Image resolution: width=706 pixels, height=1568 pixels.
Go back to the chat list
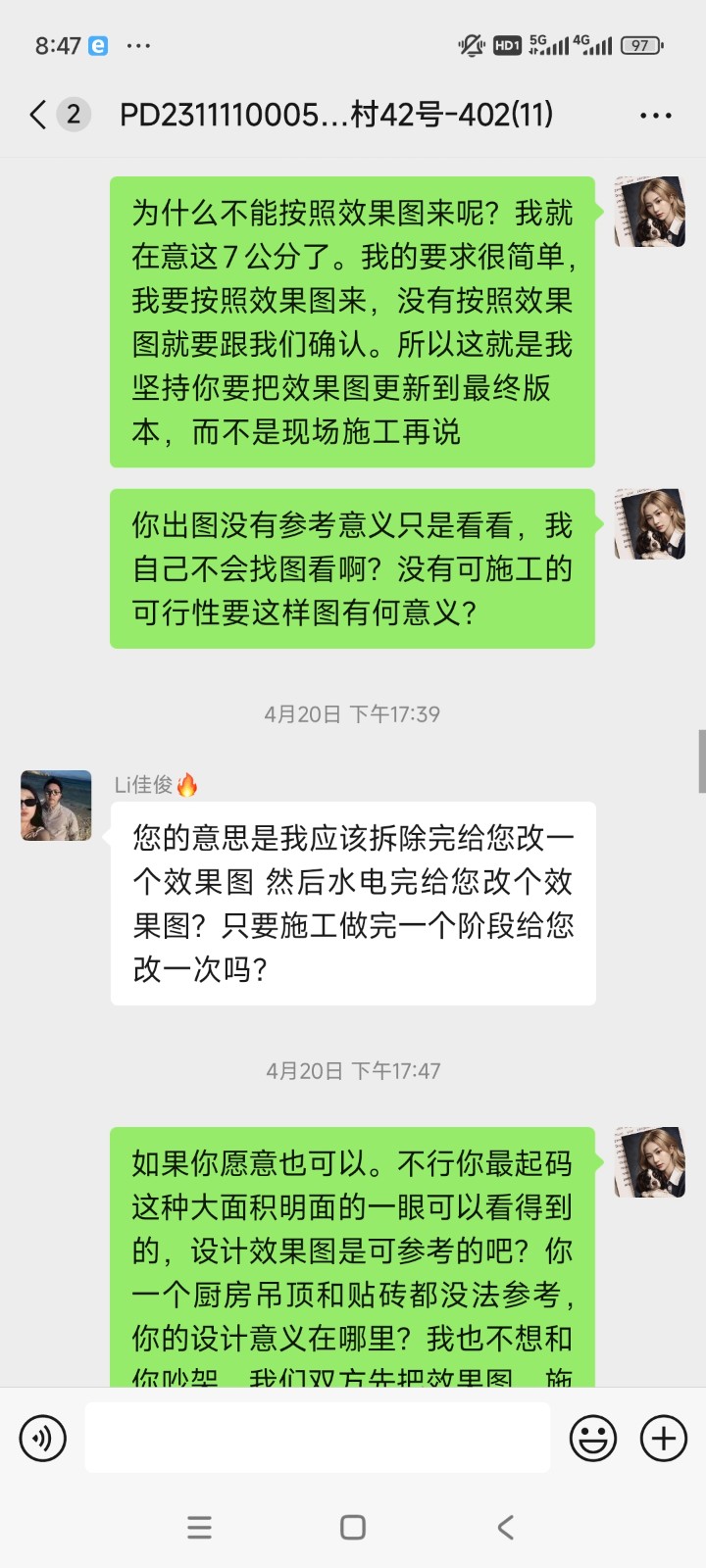point(39,115)
